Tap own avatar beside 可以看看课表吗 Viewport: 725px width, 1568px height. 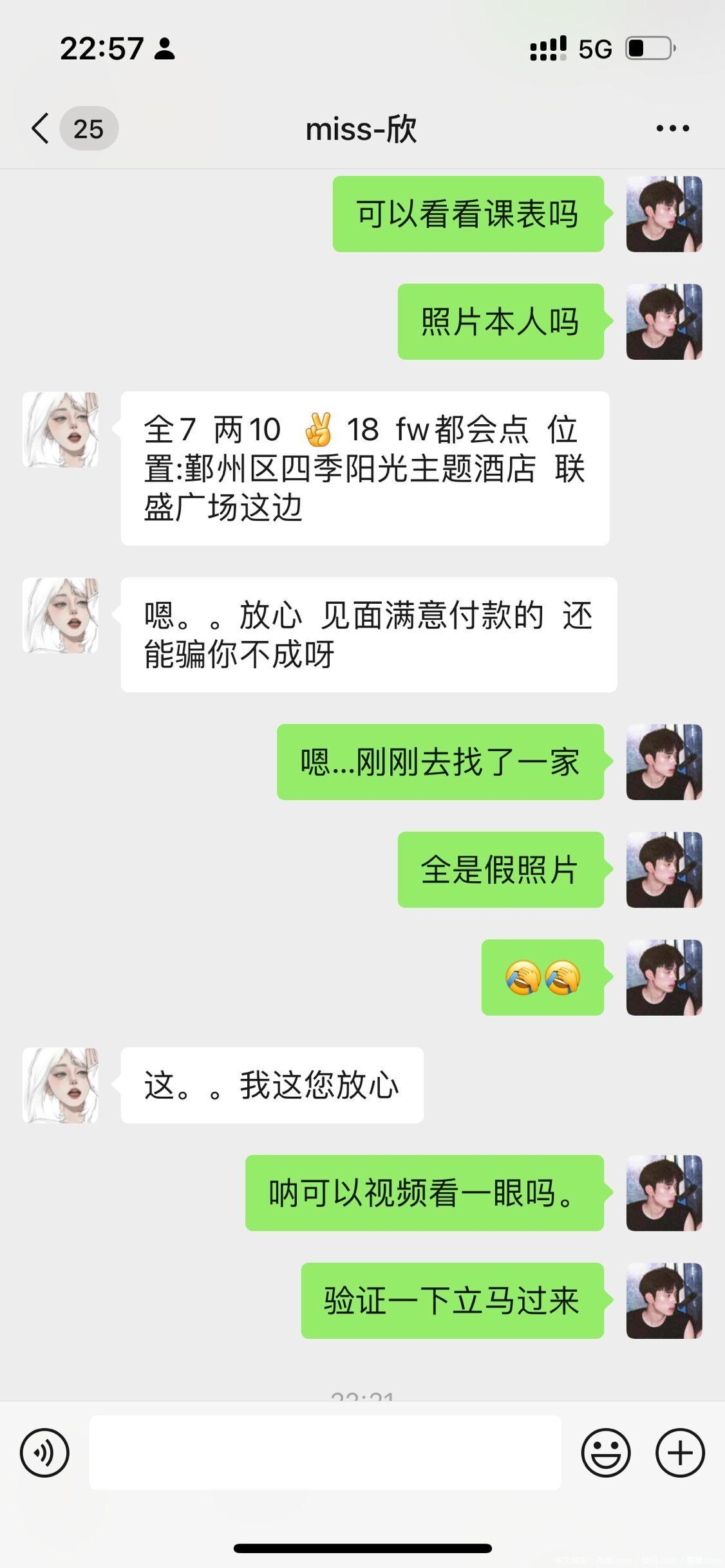tap(664, 214)
